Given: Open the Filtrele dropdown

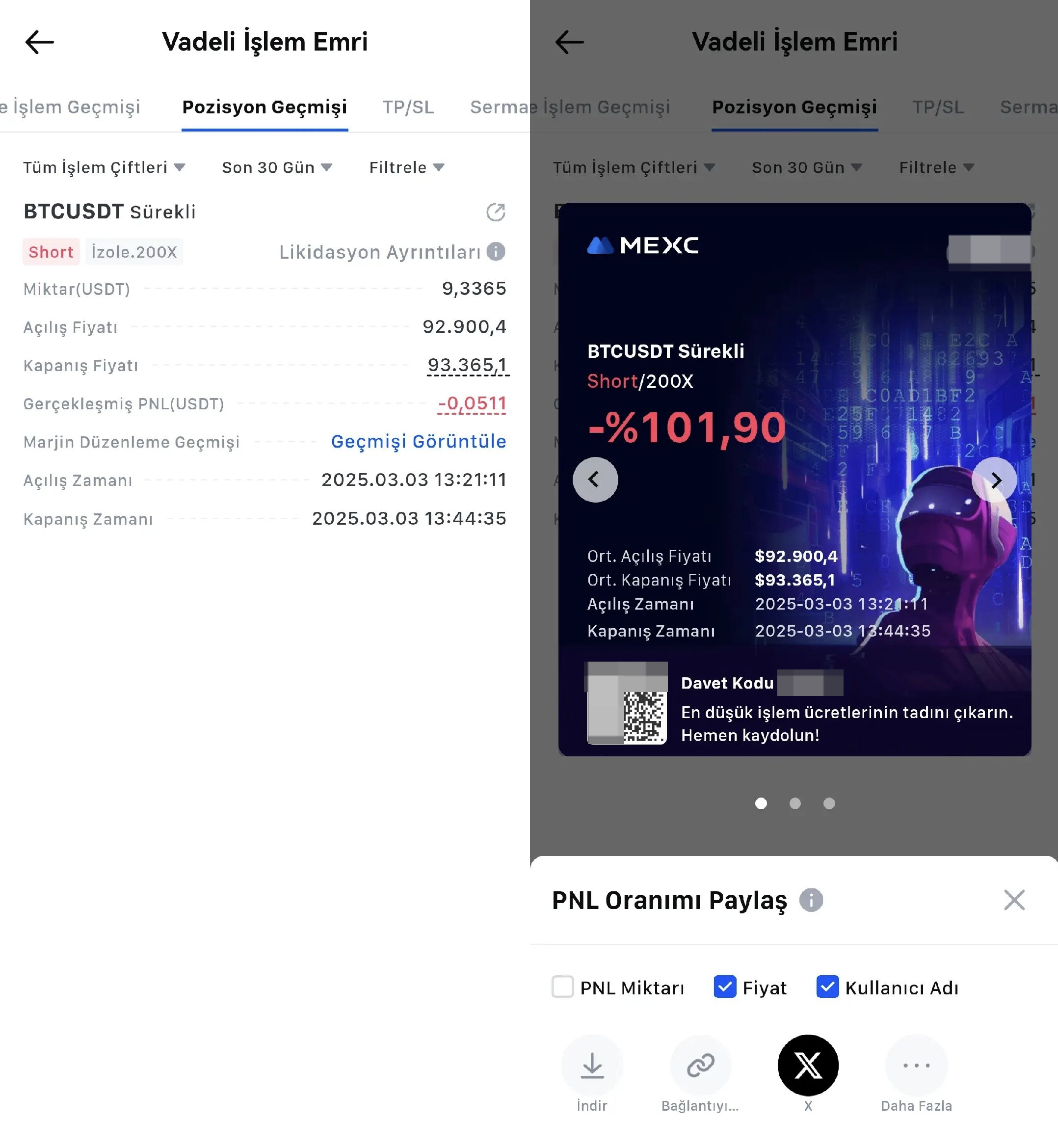Looking at the screenshot, I should pyautogui.click(x=406, y=168).
